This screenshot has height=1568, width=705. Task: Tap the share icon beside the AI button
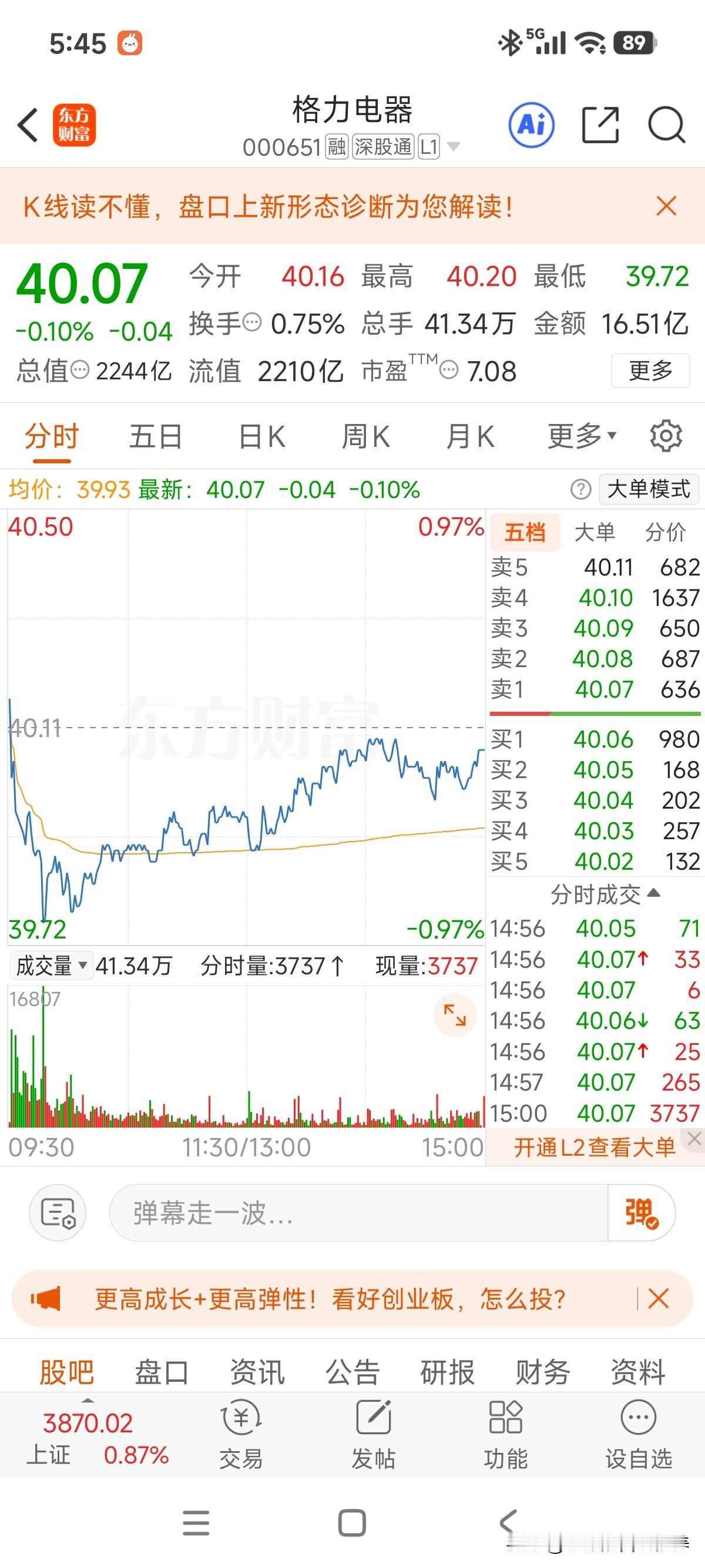pyautogui.click(x=602, y=124)
